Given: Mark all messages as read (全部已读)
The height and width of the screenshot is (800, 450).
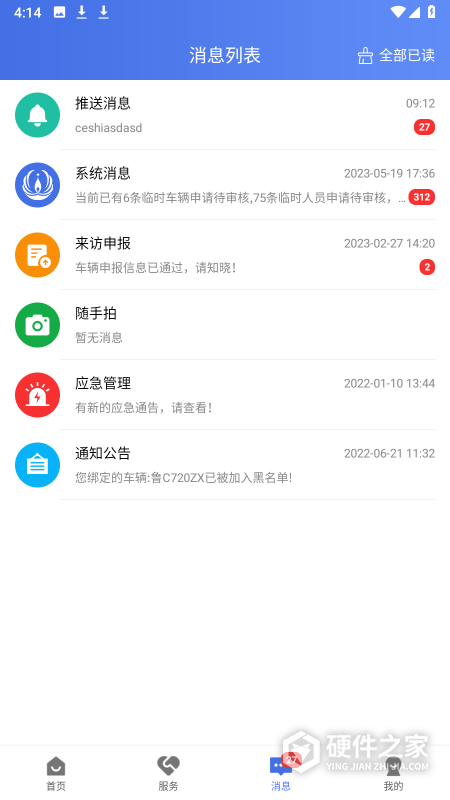Looking at the screenshot, I should point(396,55).
